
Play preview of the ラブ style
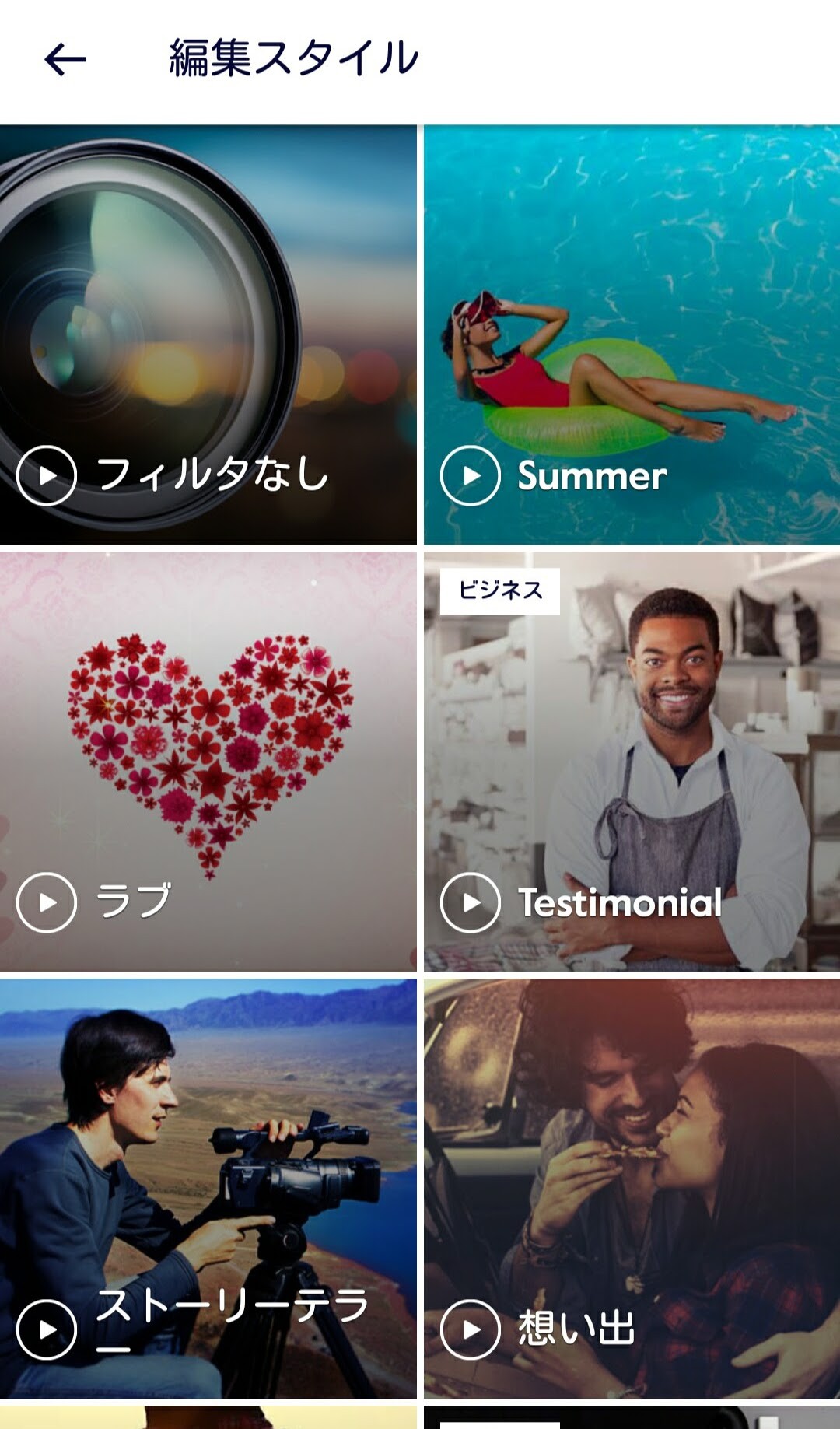pos(47,902)
